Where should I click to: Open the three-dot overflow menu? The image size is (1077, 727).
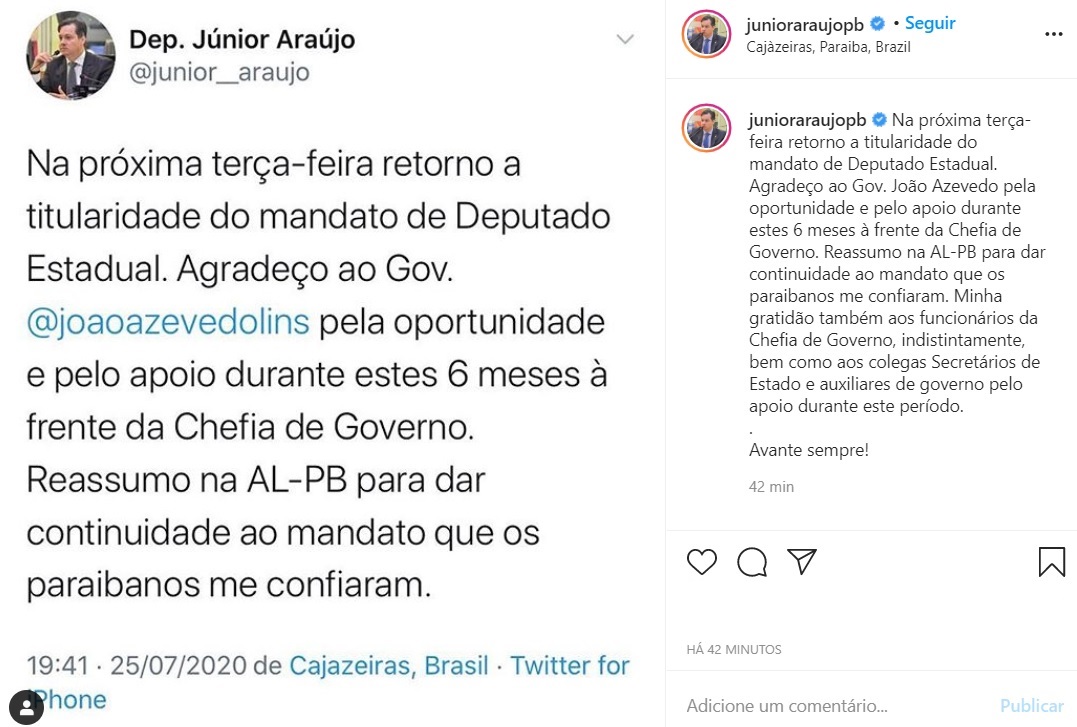[x=1053, y=33]
